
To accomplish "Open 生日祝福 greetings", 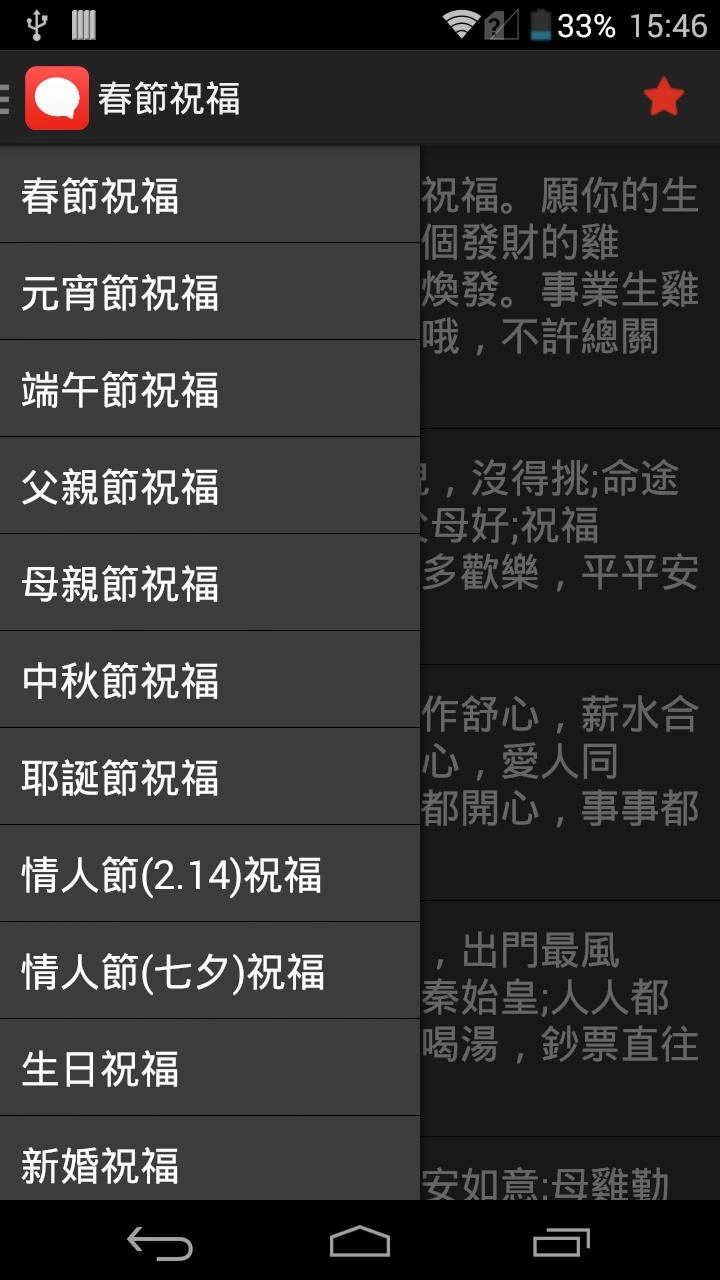I will (x=210, y=1068).
